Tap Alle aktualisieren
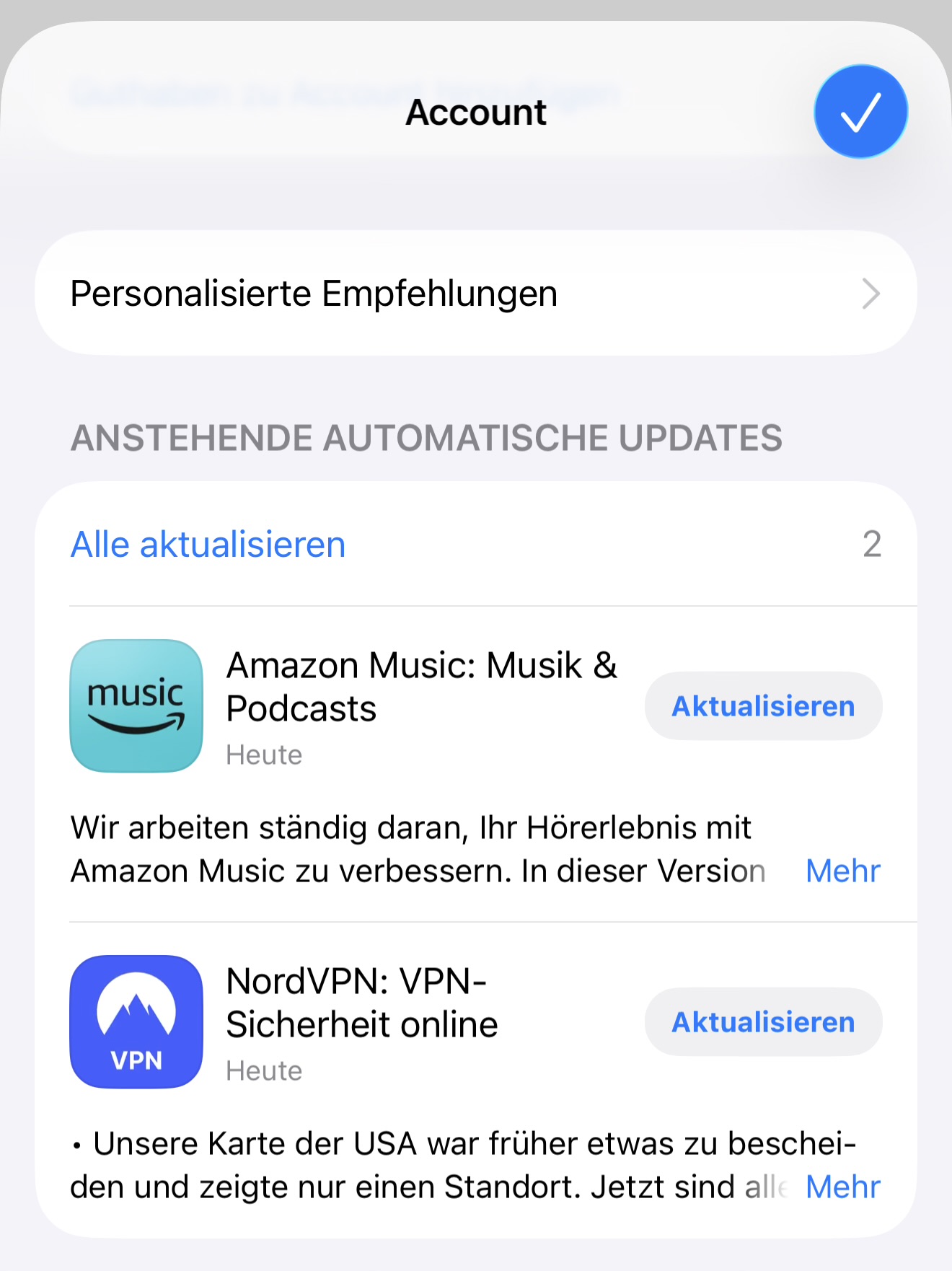The image size is (952, 1271). (x=208, y=545)
